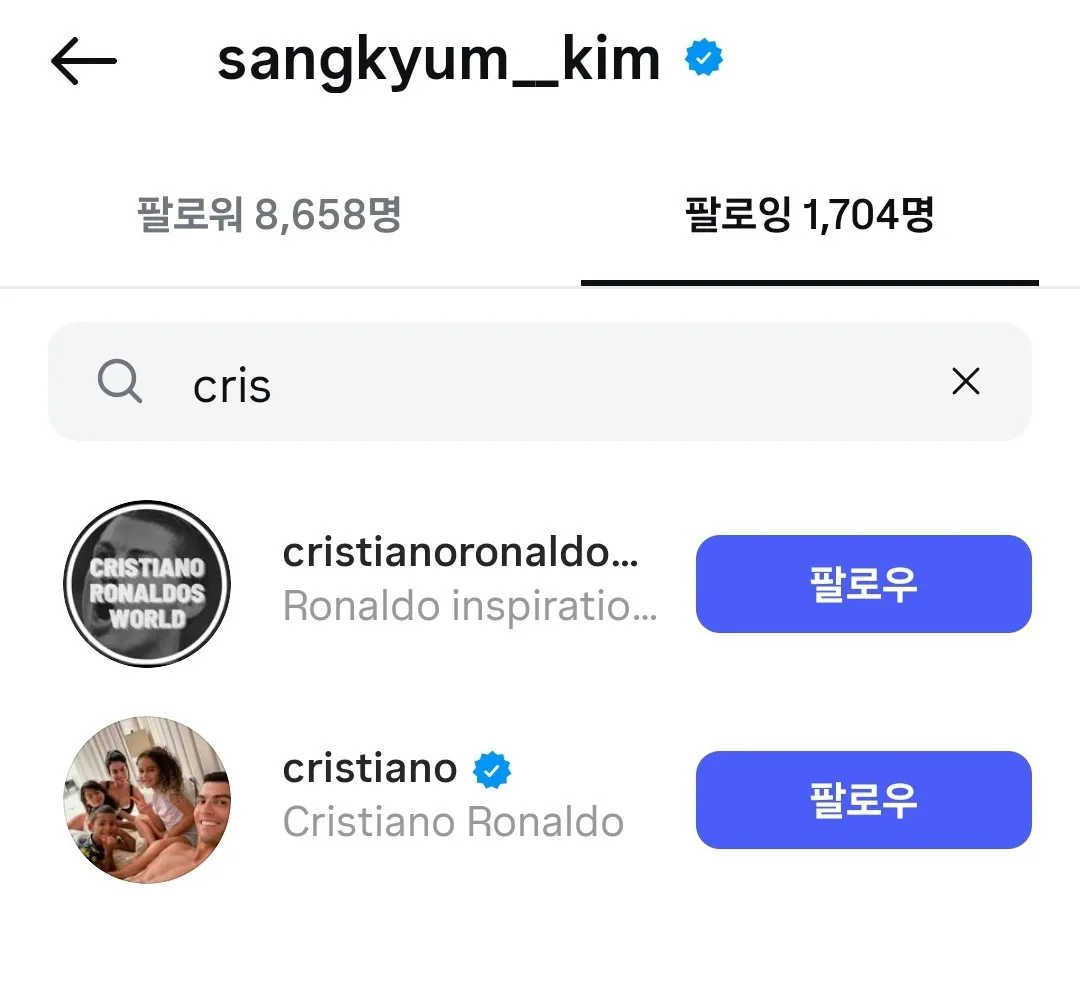
Task: Follow the cristianoronaldo… fan account
Action: (863, 584)
